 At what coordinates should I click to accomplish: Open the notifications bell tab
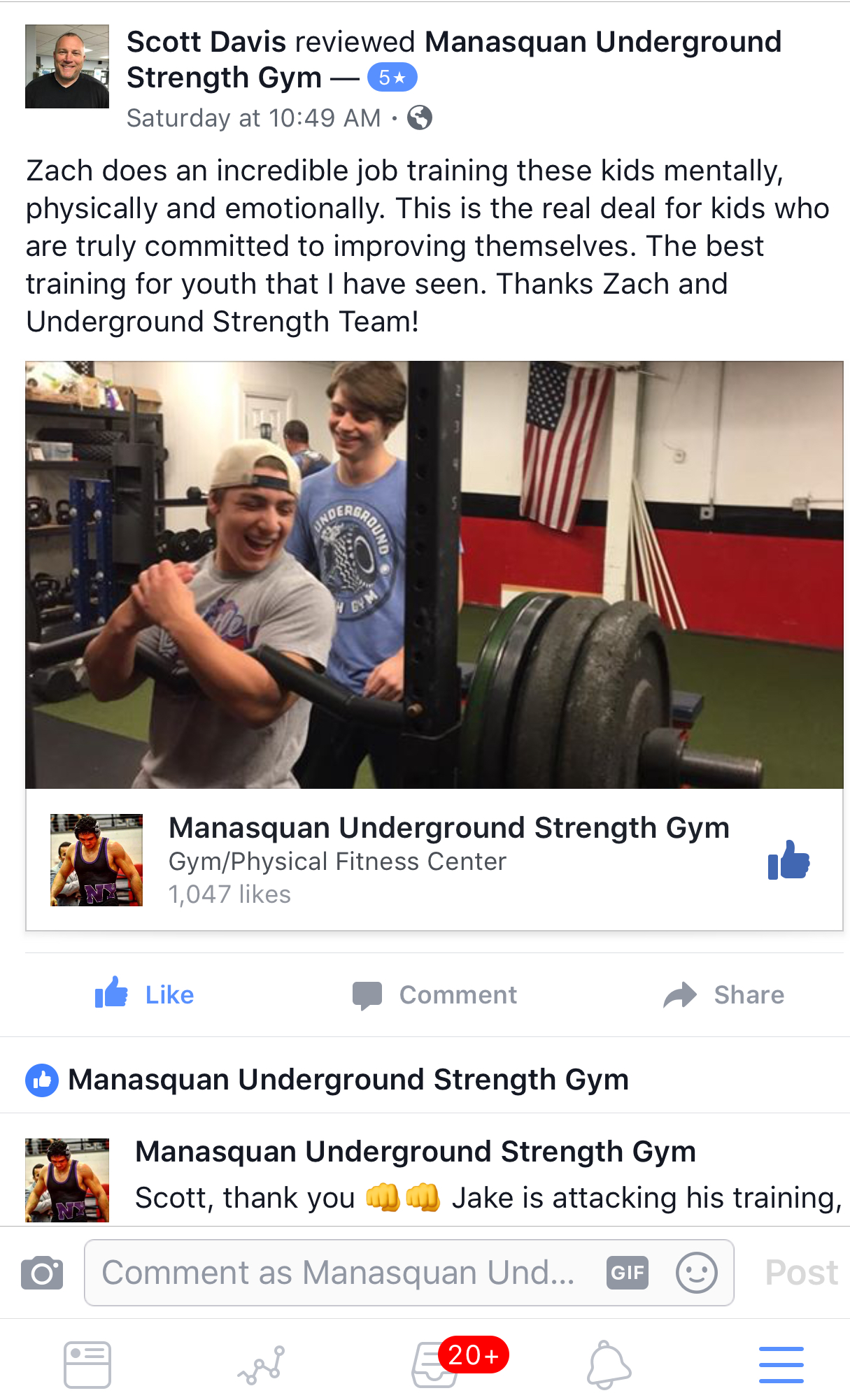[x=609, y=1364]
